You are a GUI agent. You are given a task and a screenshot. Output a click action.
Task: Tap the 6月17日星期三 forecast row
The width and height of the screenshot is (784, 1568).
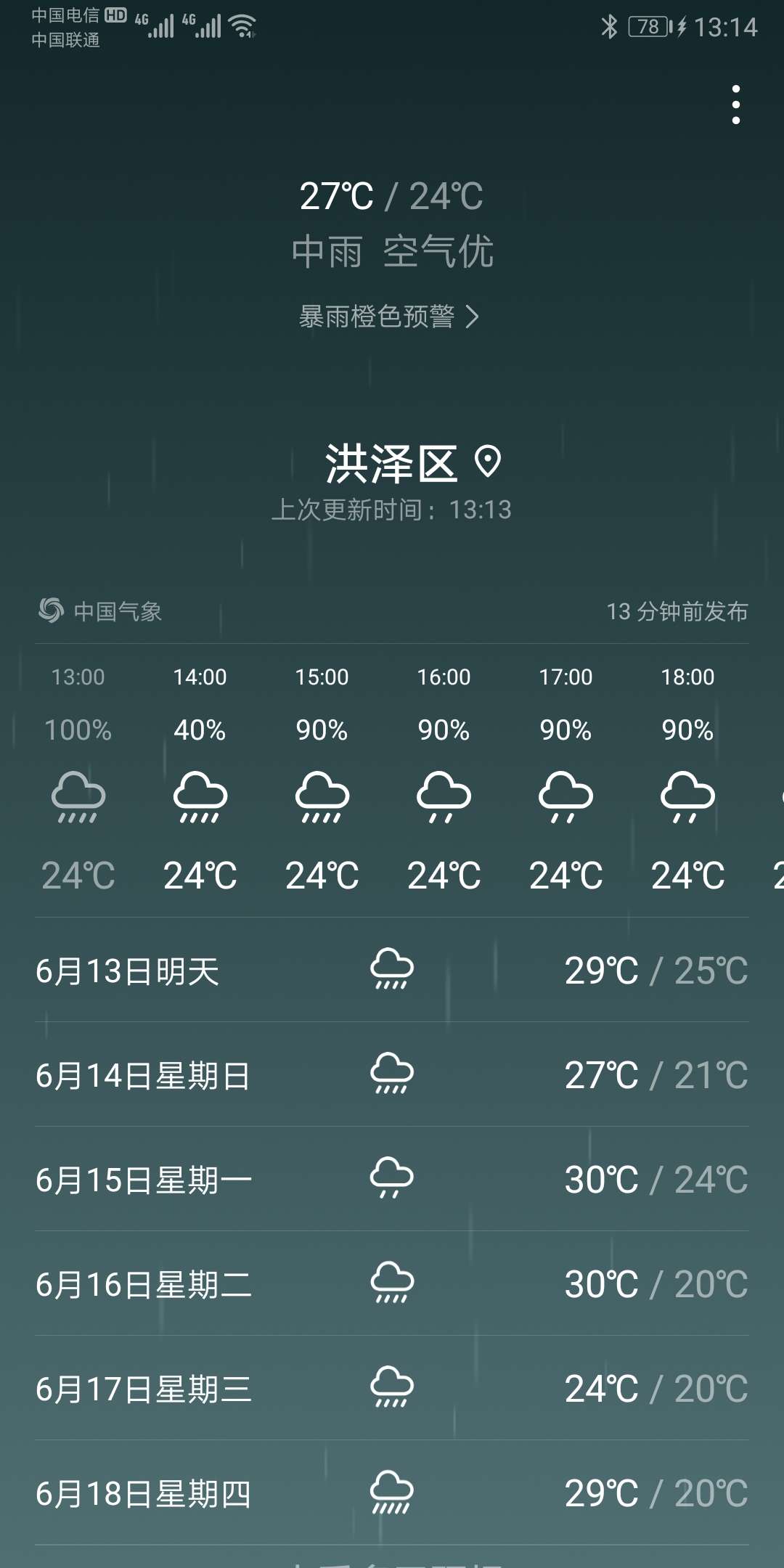392,1388
